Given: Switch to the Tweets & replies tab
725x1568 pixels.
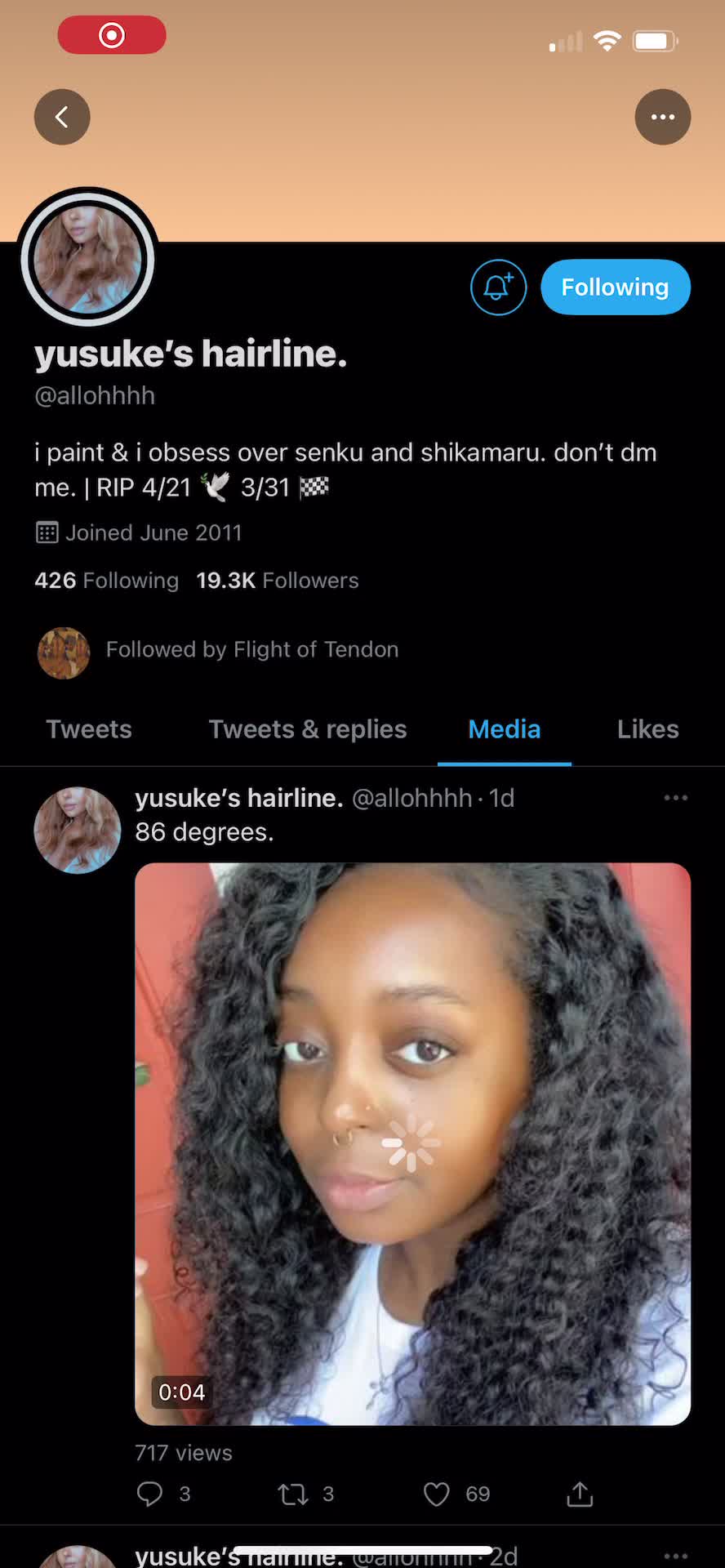Looking at the screenshot, I should click(308, 729).
